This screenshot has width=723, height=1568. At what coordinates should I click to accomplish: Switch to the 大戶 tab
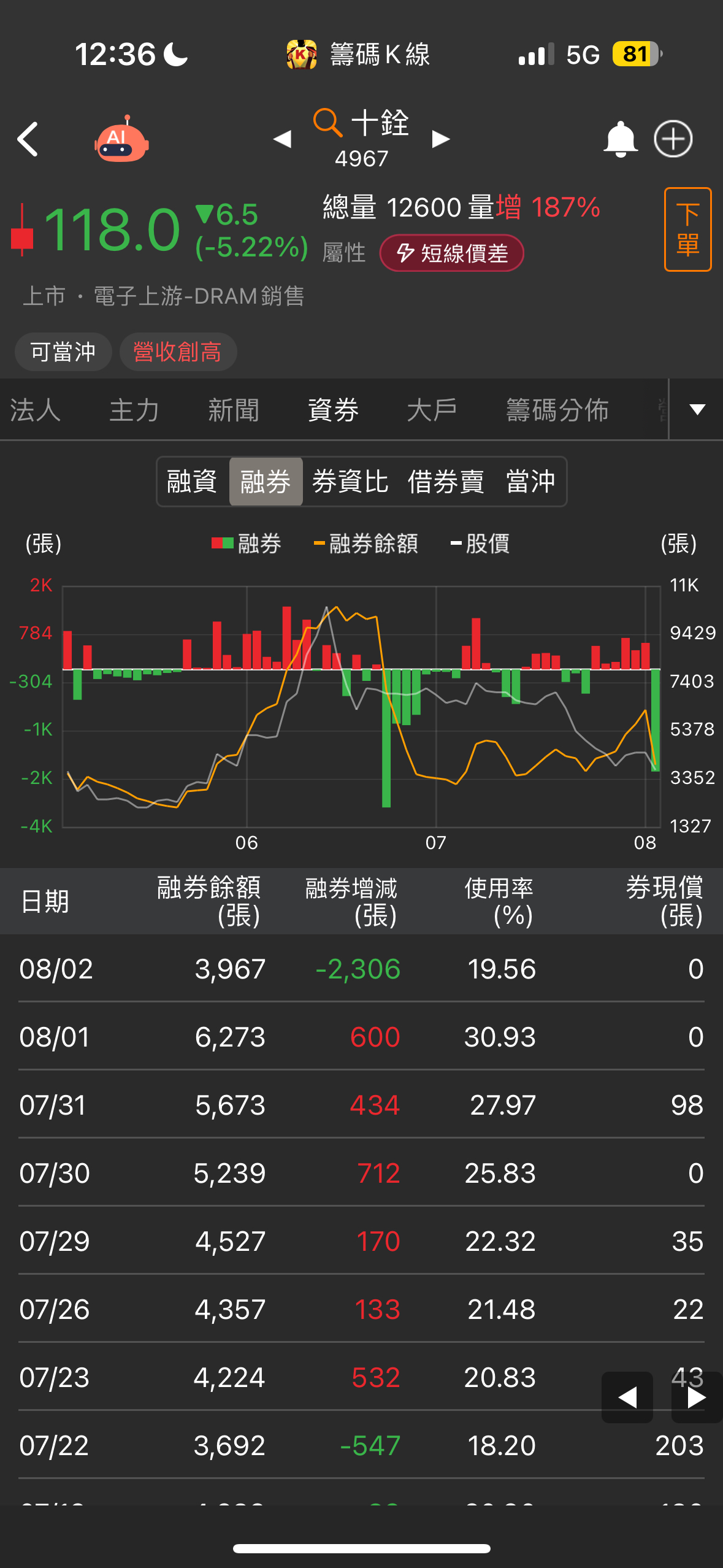pos(432,410)
